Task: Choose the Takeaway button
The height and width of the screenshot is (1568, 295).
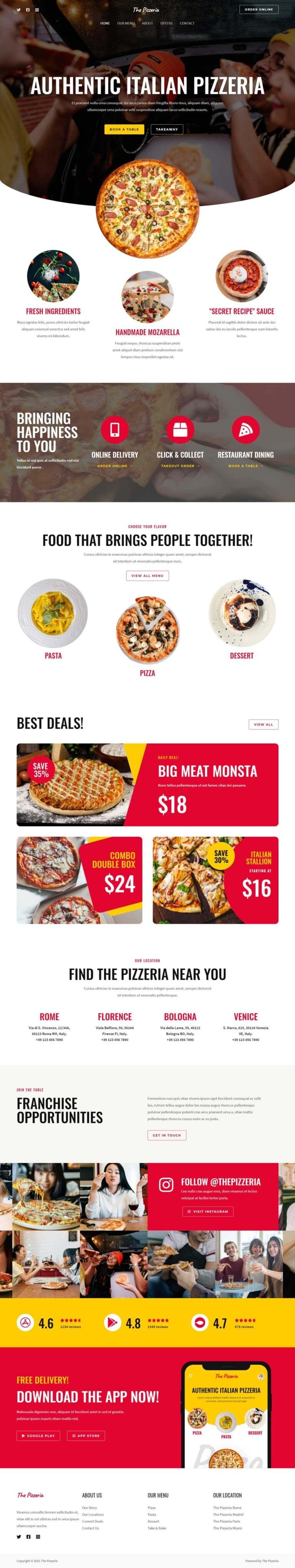Action: (x=166, y=129)
